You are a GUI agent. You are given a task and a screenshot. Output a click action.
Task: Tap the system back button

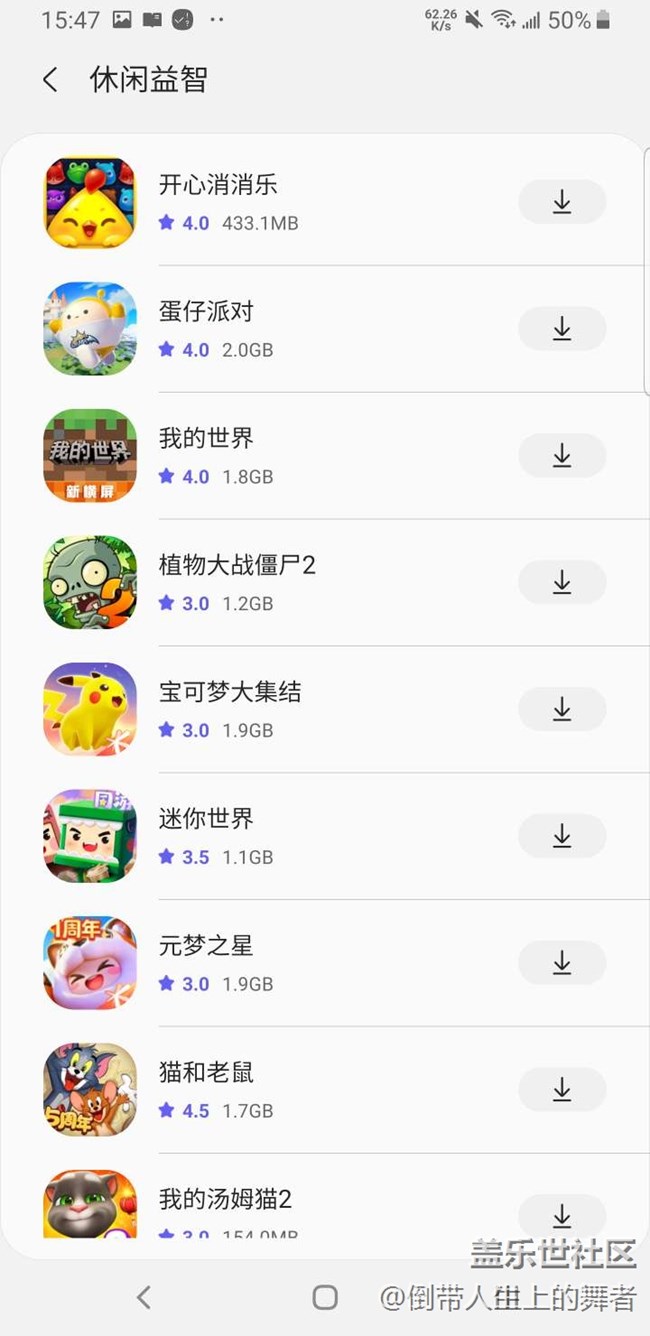tap(143, 1298)
